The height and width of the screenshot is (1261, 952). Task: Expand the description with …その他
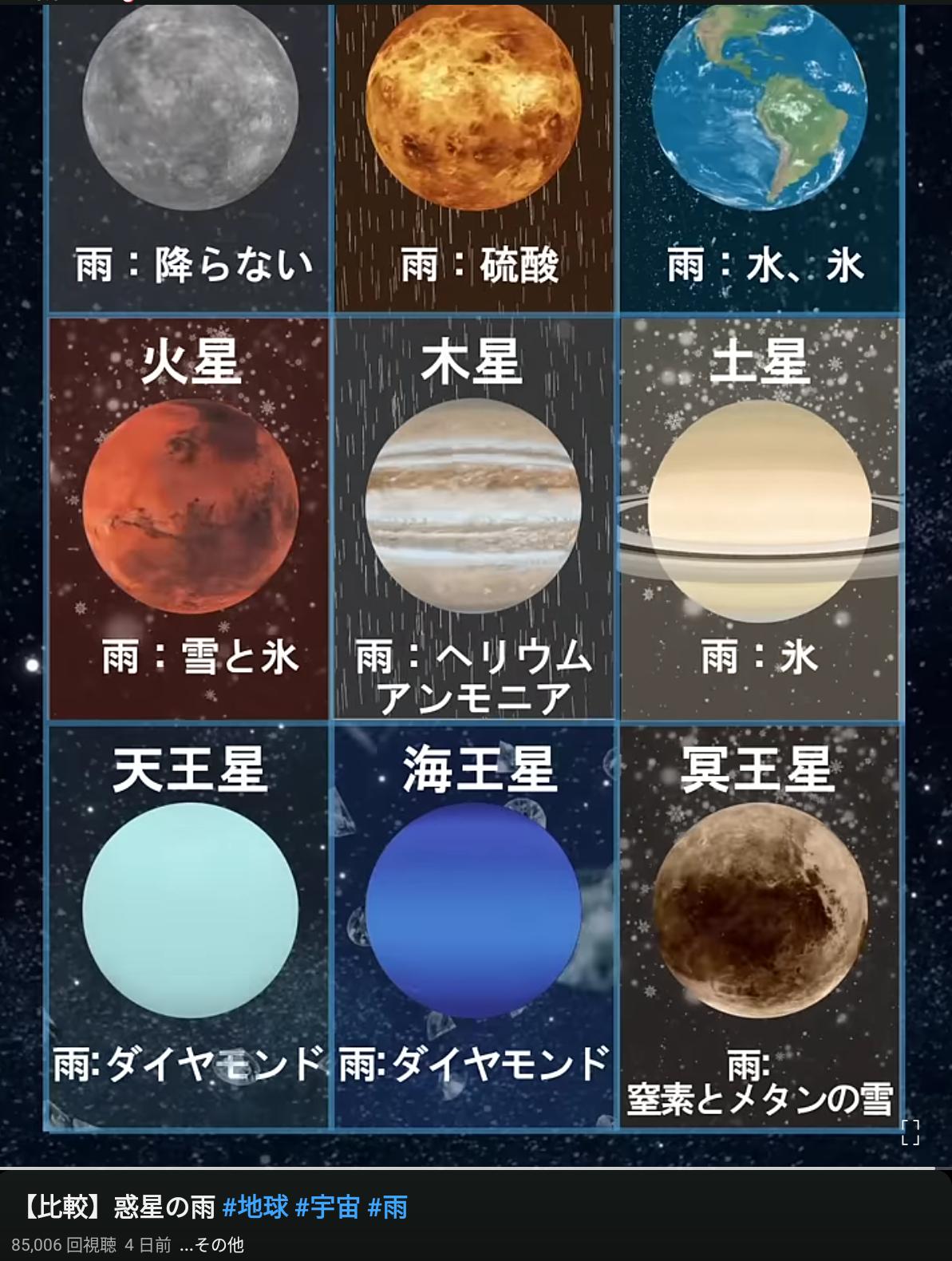[211, 1244]
